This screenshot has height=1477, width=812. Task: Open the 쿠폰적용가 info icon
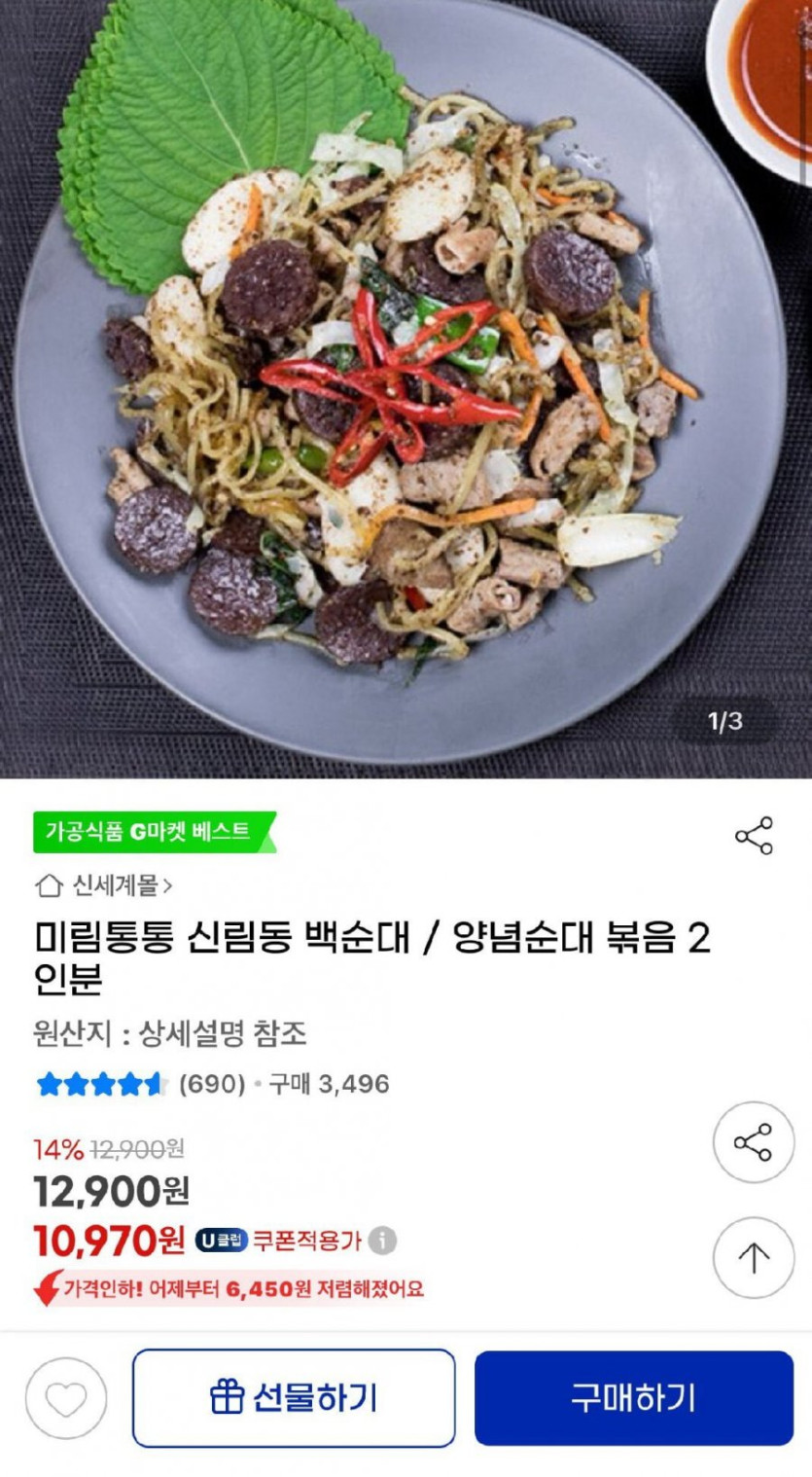click(383, 1241)
